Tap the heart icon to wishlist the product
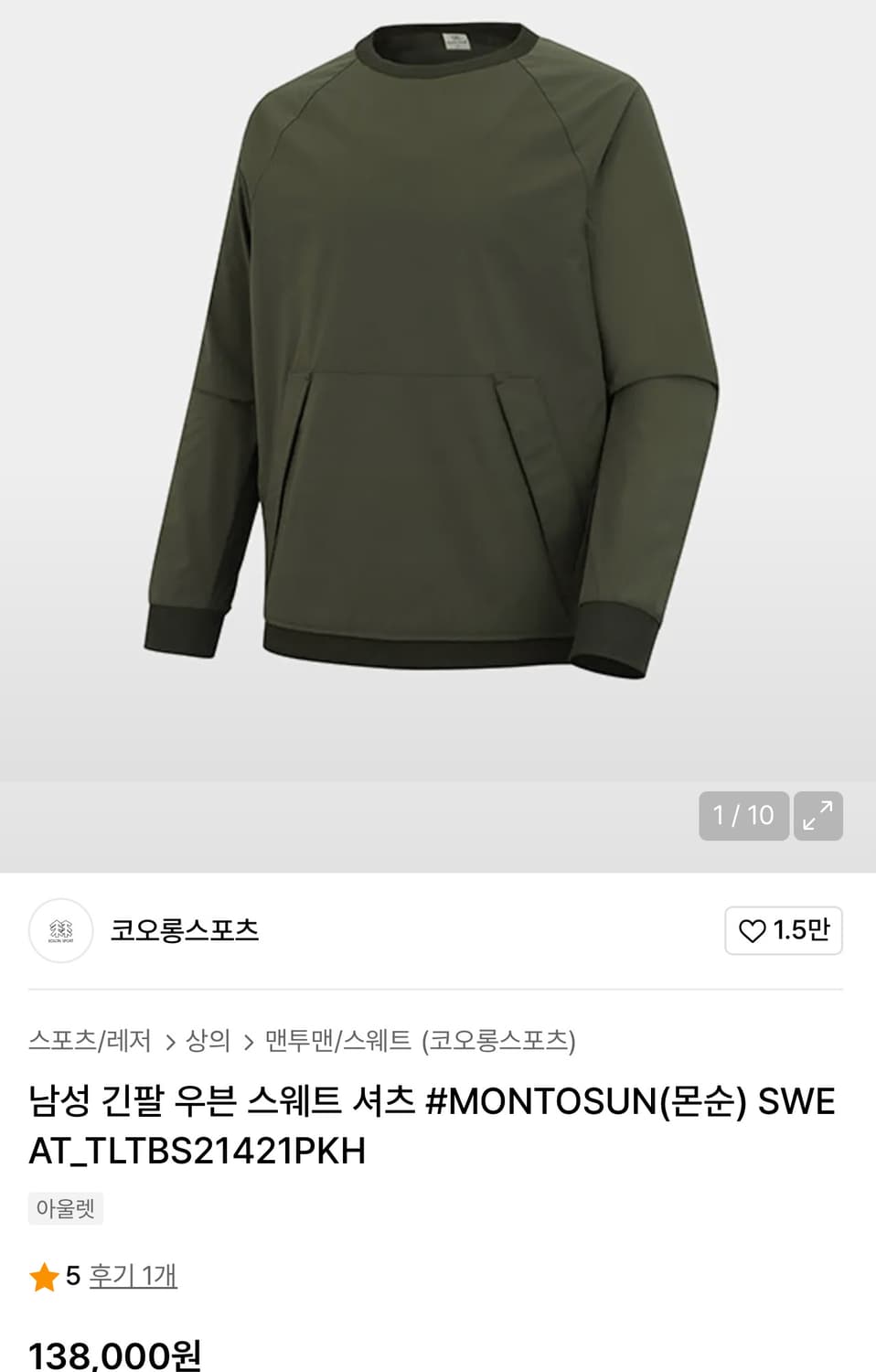Screen dimensions: 876x1372 752,930
